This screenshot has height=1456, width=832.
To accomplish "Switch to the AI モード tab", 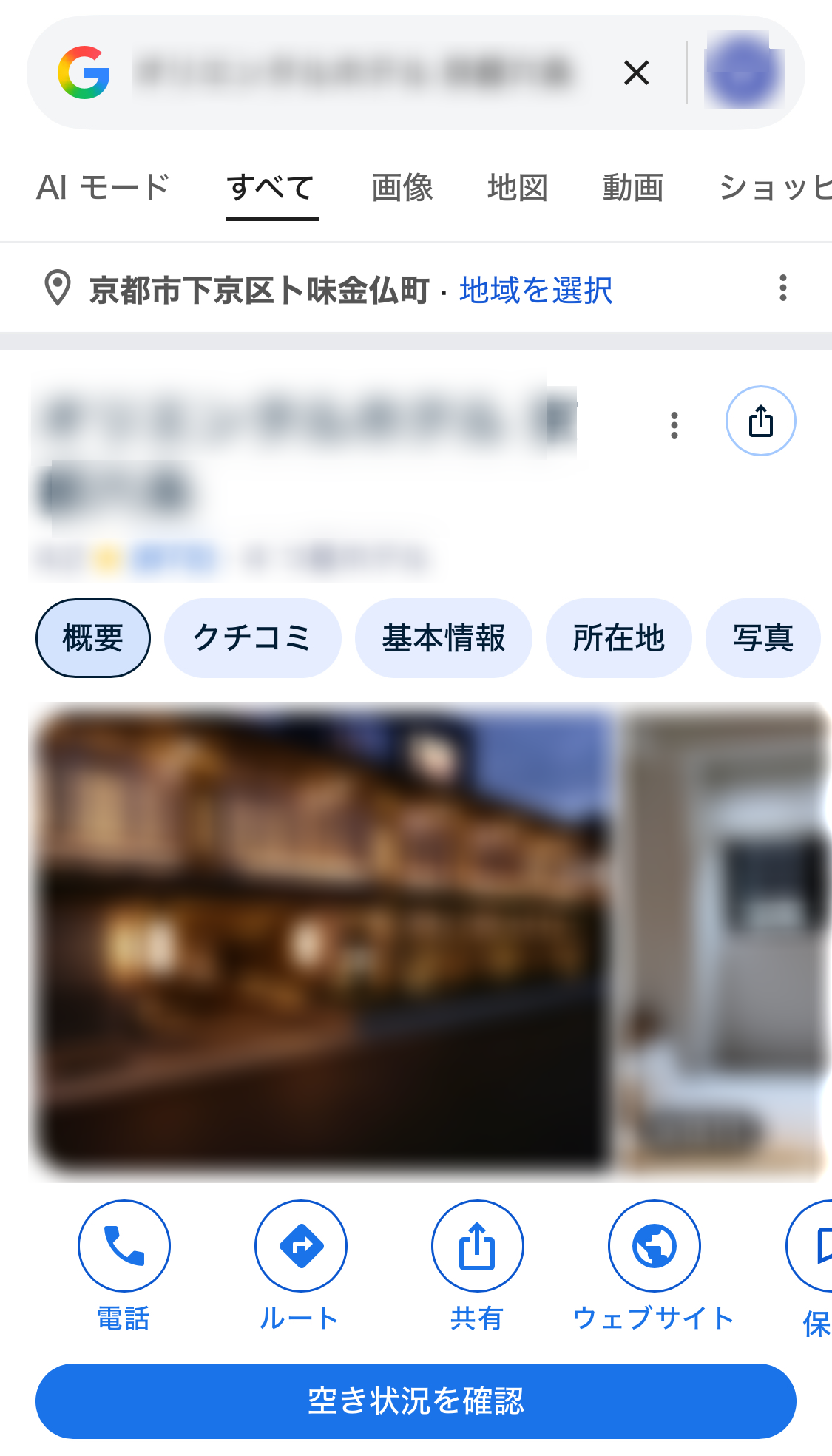I will pos(104,188).
